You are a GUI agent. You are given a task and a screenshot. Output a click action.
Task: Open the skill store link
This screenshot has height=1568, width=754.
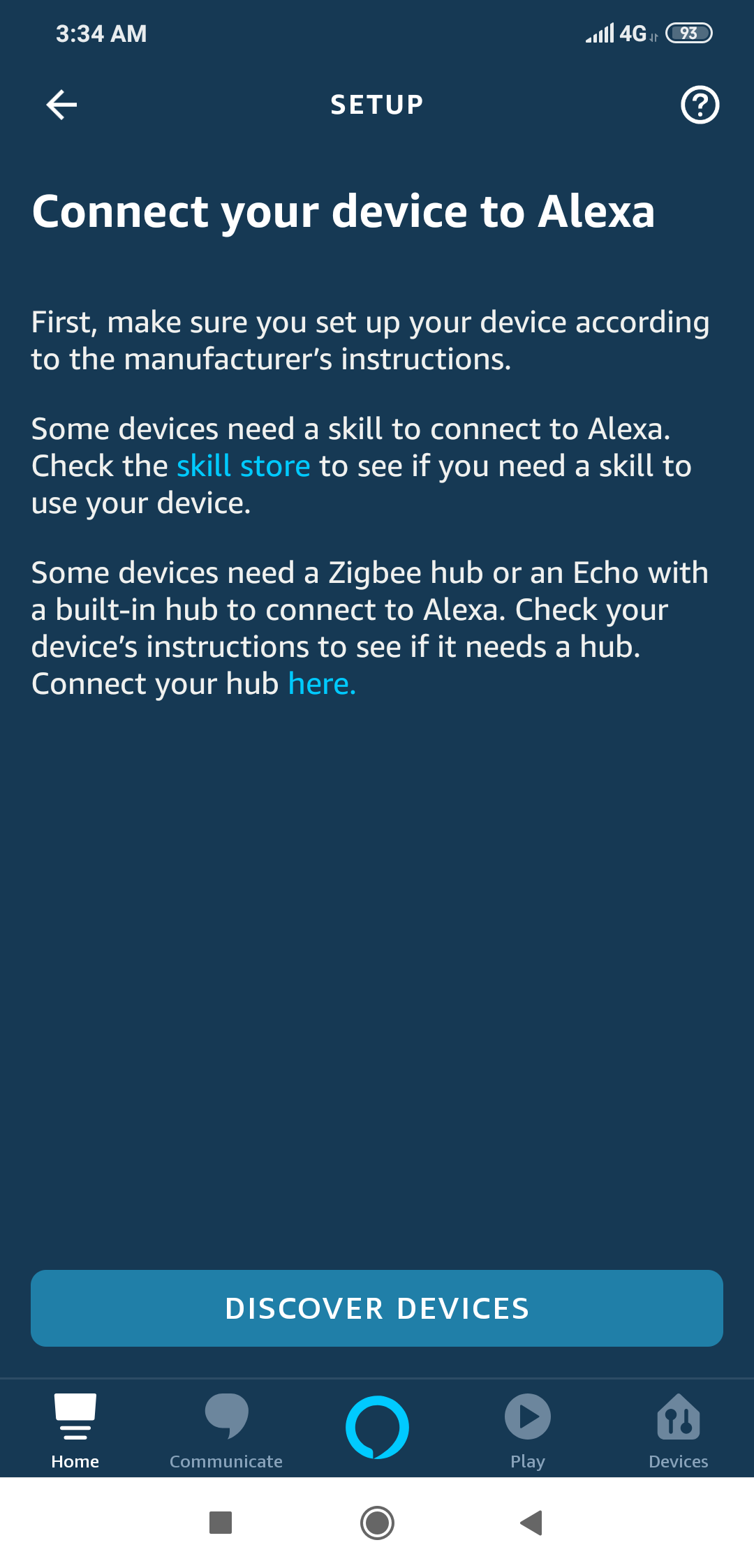click(x=242, y=465)
